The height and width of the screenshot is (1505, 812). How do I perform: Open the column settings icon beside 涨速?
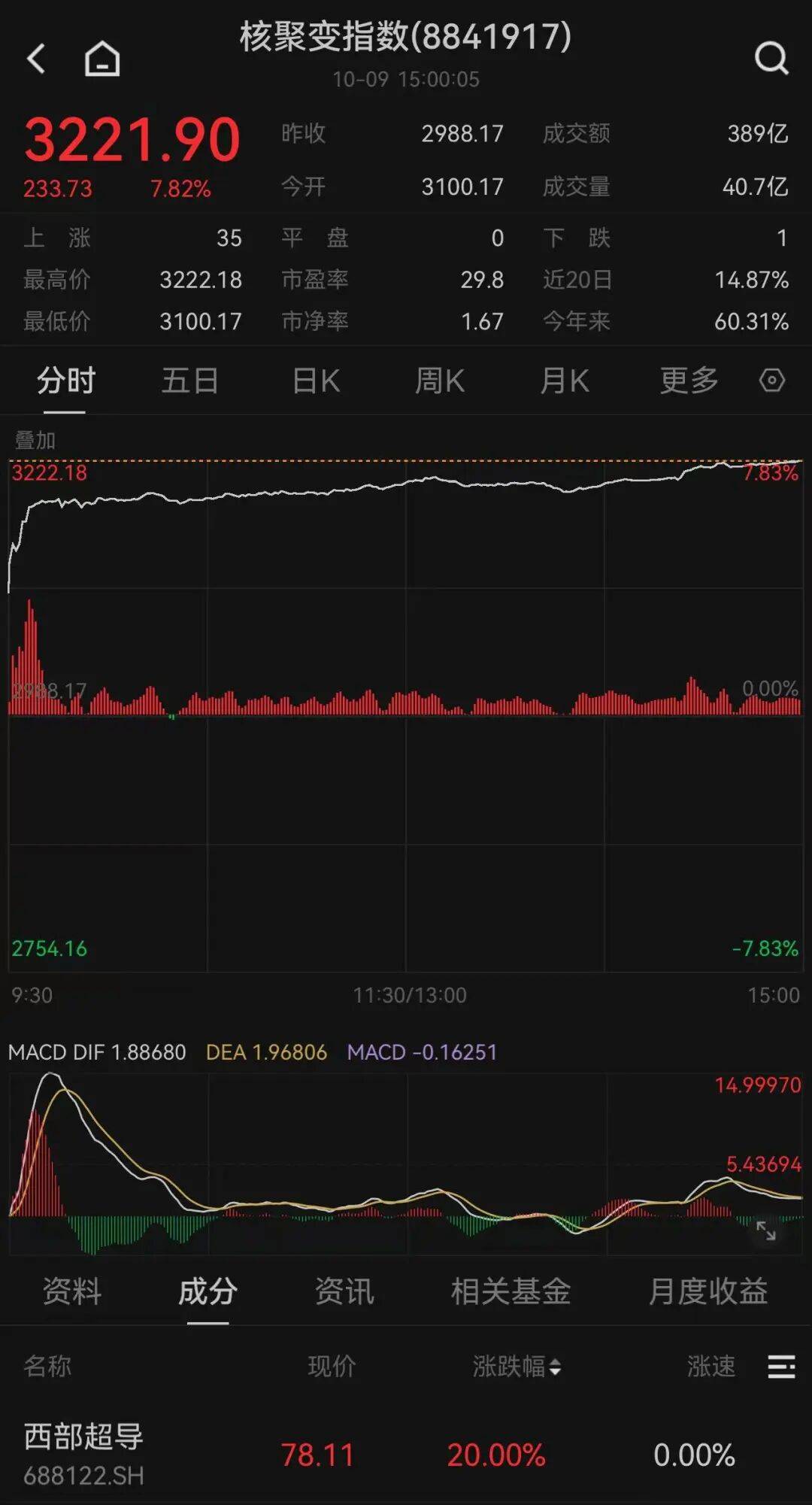tap(780, 1366)
